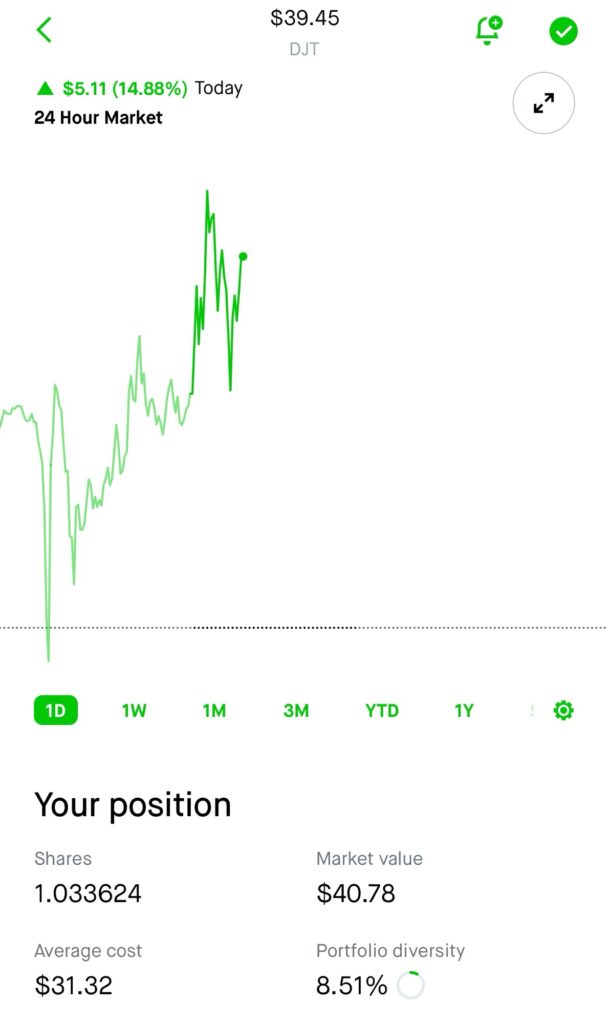Add a price alert with the bell icon
This screenshot has width=609, height=1024.
tap(488, 30)
